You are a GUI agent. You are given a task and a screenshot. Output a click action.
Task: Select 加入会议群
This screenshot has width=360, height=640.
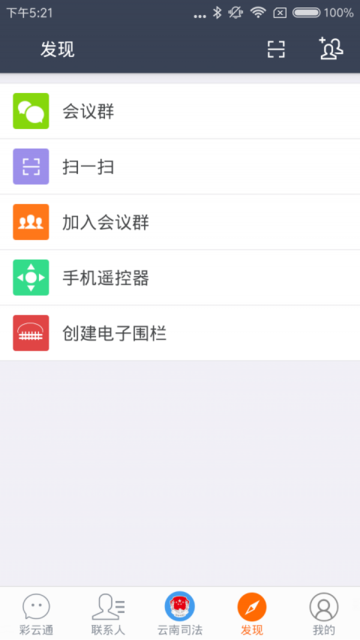pyautogui.click(x=180, y=222)
